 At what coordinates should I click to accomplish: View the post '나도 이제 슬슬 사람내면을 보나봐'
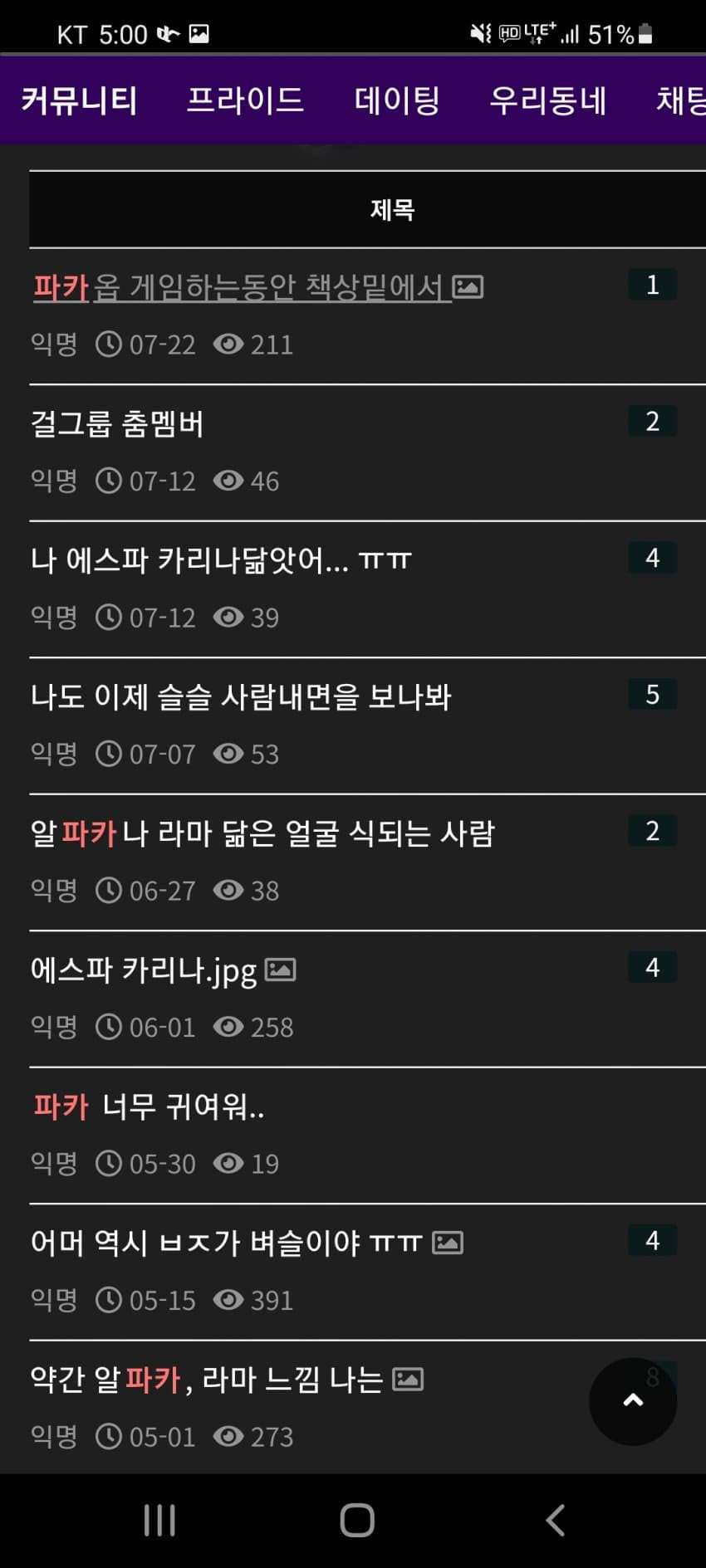pyautogui.click(x=241, y=696)
